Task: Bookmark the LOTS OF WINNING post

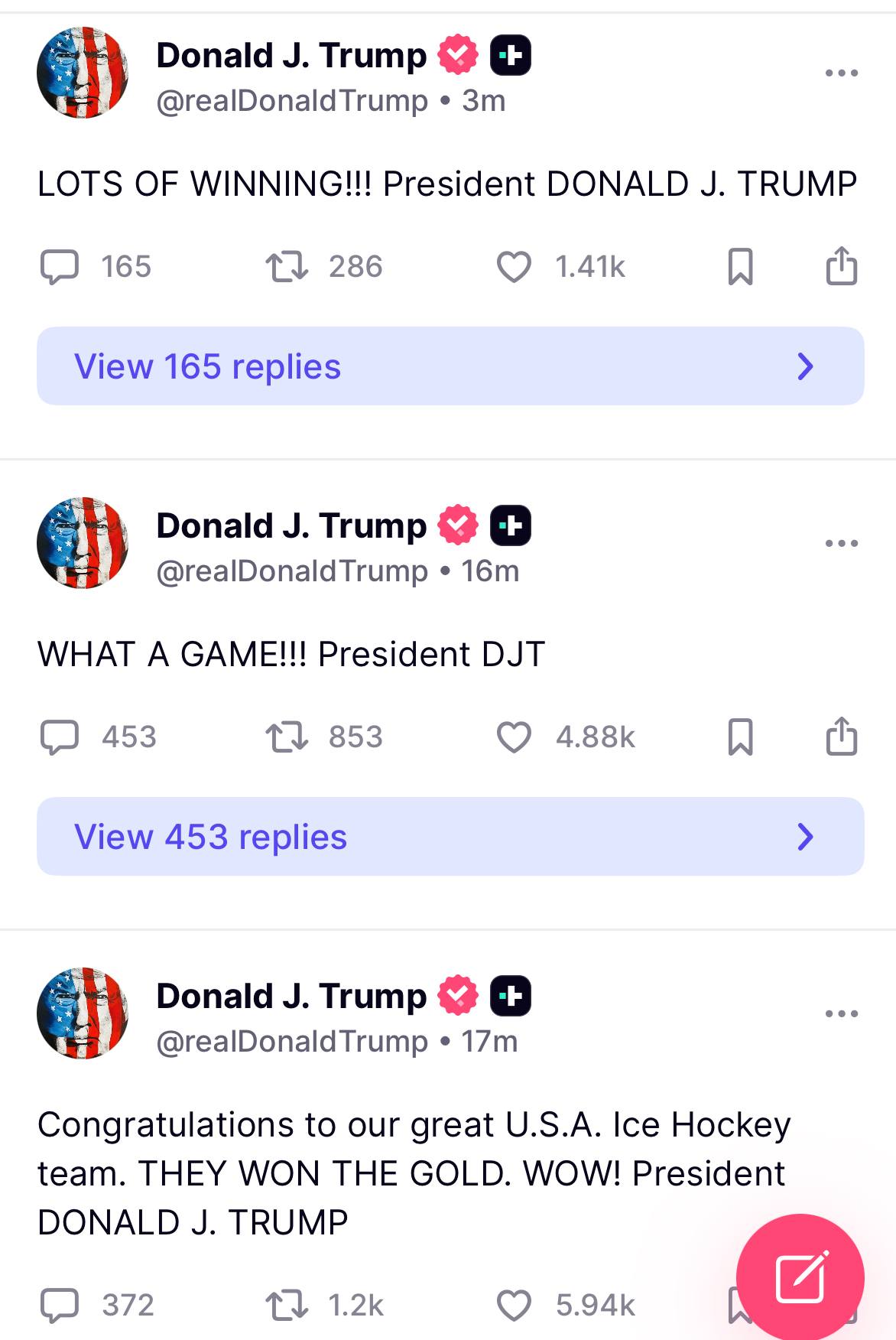Action: (x=740, y=267)
